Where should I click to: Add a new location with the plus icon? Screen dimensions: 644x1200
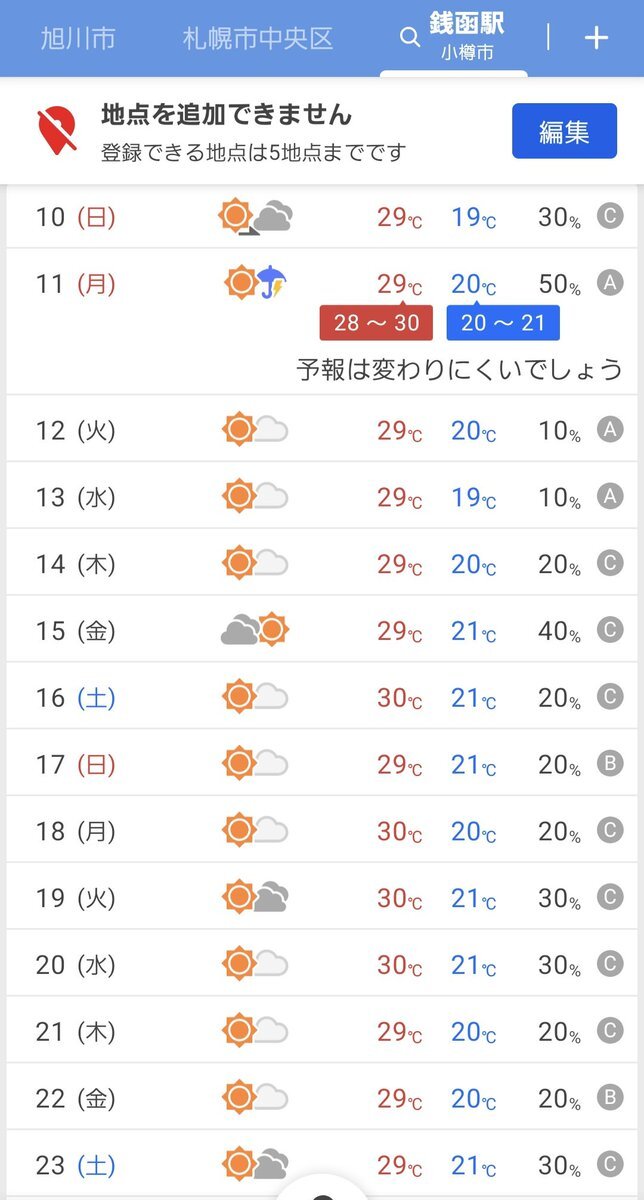(x=596, y=38)
